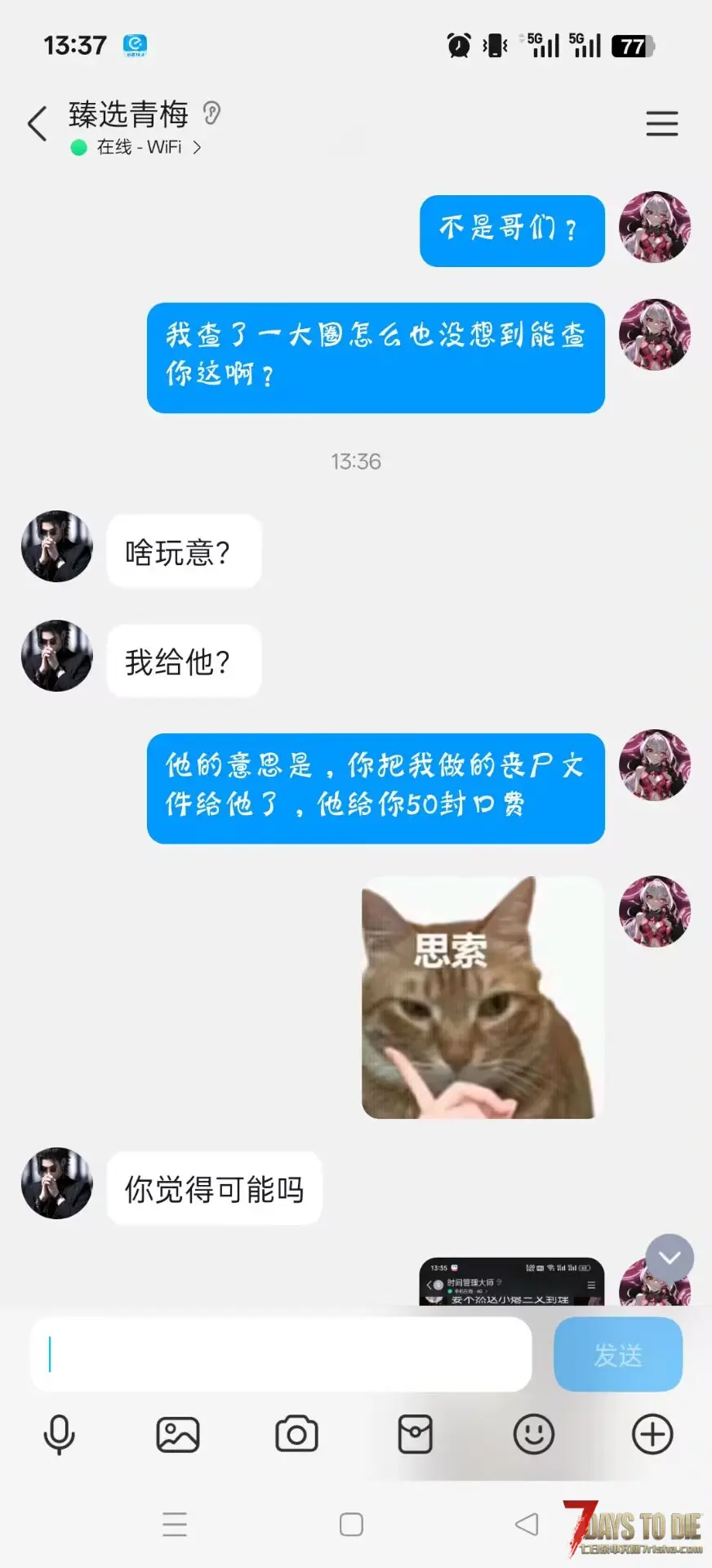Open more options with the plus icon
Viewport: 712px width, 1568px height.
coord(652,1435)
